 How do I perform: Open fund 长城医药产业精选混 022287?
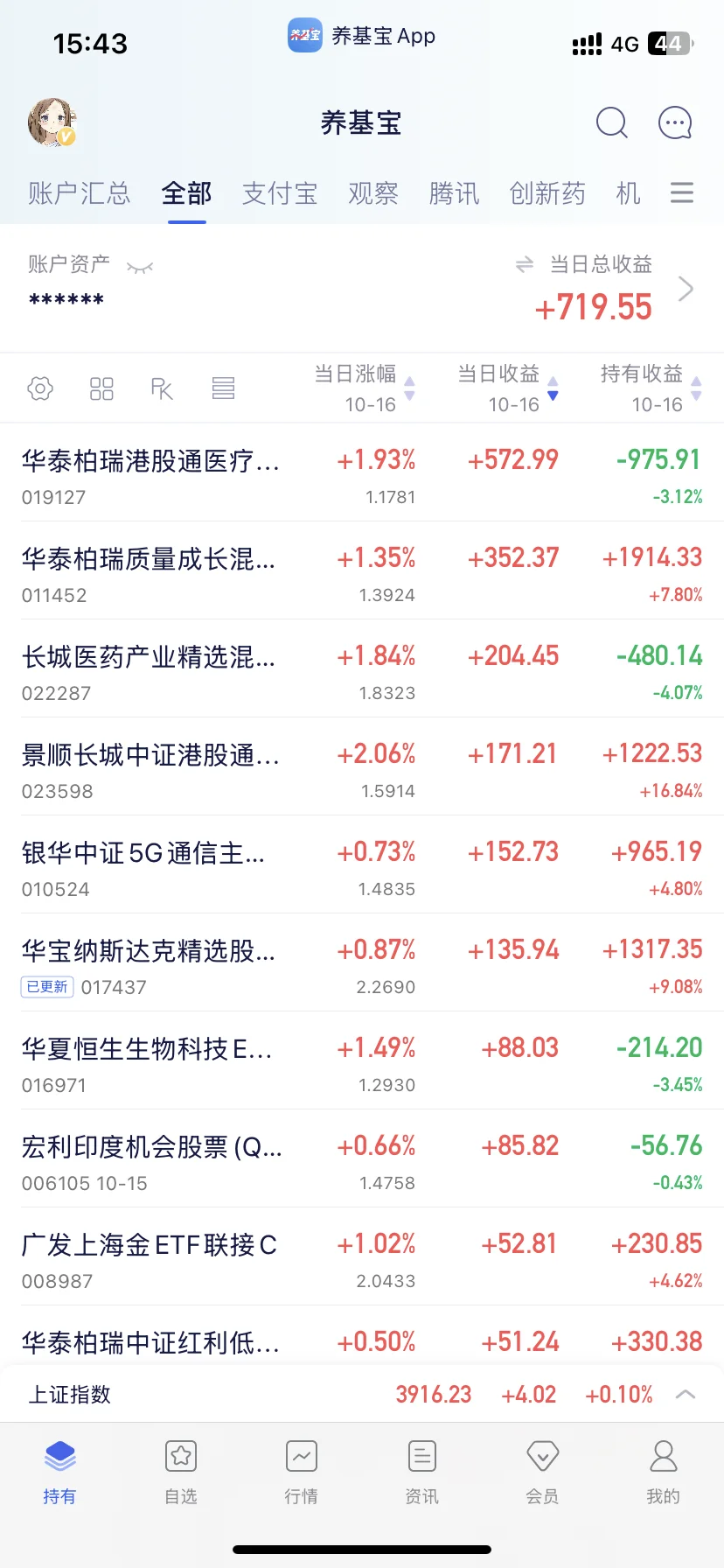click(x=362, y=668)
